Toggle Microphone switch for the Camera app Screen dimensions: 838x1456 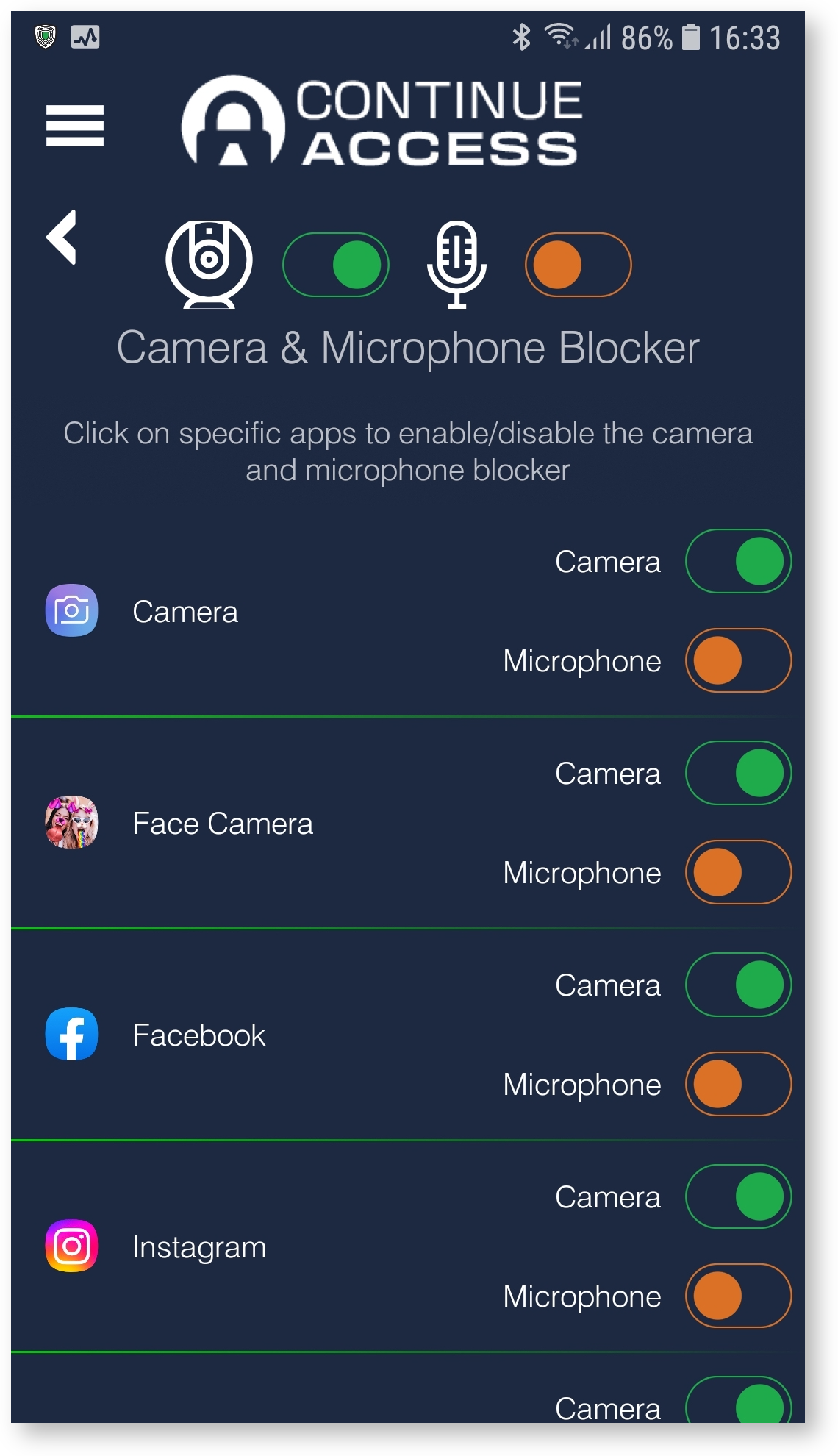tap(738, 660)
